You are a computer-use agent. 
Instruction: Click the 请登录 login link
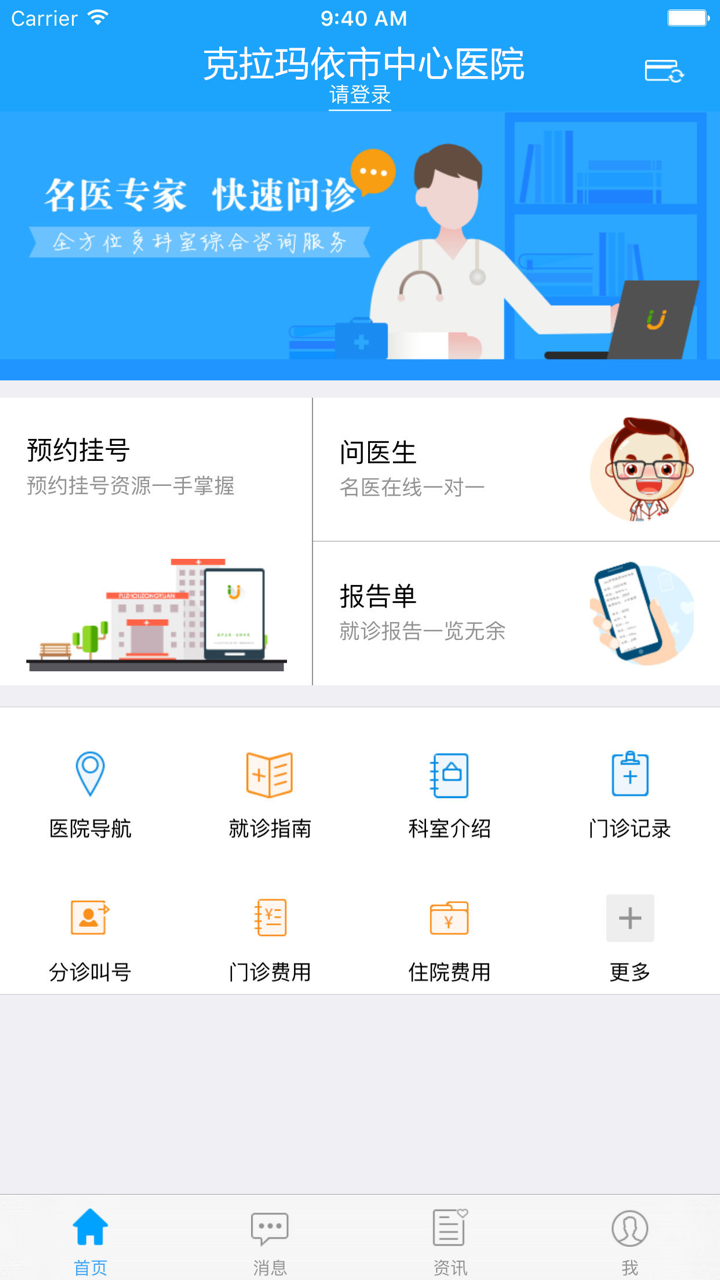pos(358,94)
